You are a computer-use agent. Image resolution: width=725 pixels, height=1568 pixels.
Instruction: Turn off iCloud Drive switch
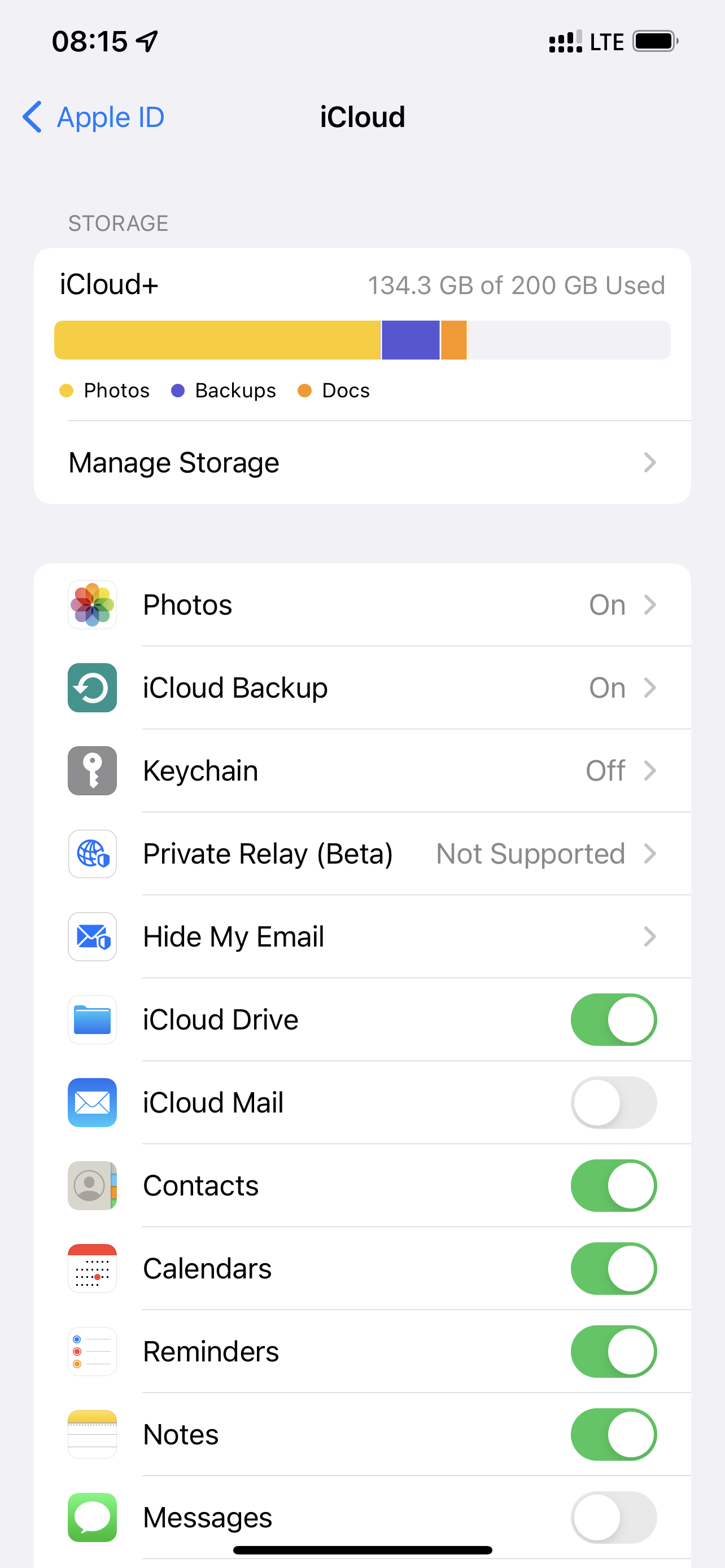613,1019
